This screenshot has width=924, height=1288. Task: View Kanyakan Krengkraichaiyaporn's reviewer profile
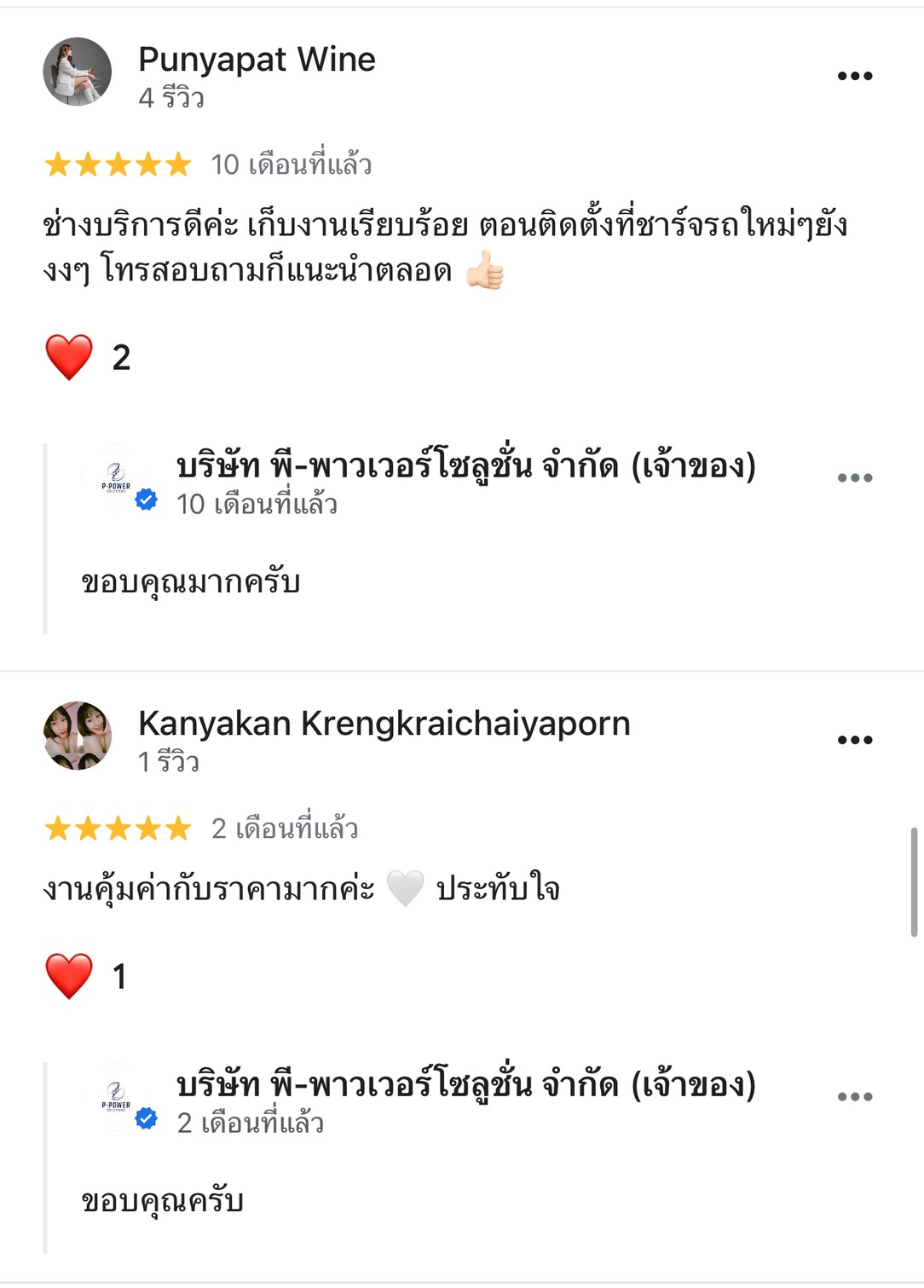point(384,724)
